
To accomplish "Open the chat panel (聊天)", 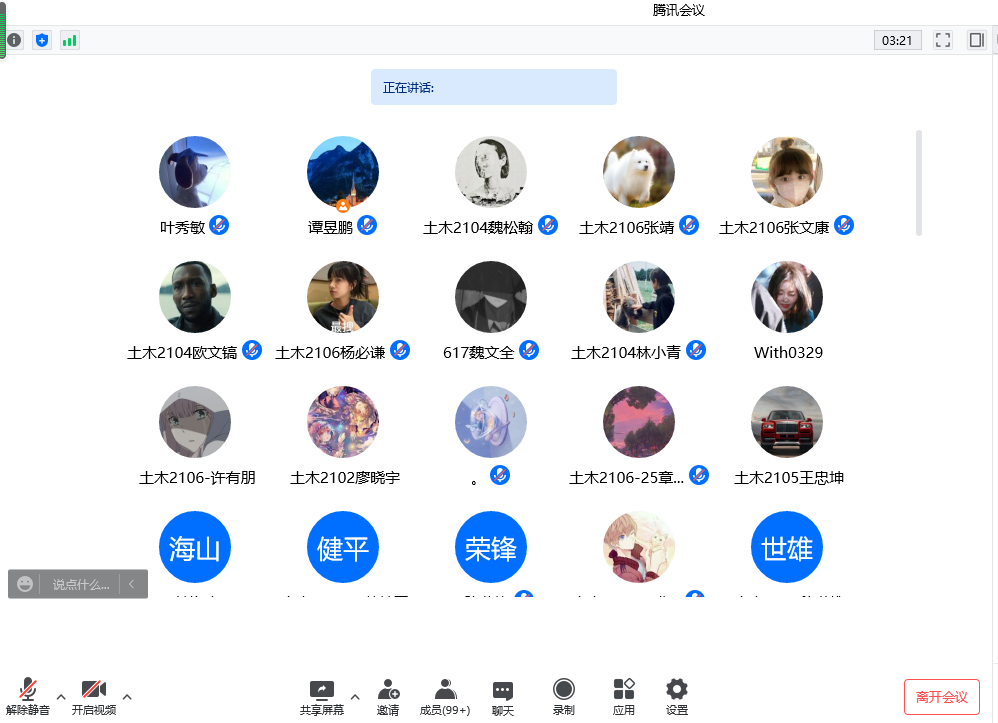I will (x=503, y=695).
